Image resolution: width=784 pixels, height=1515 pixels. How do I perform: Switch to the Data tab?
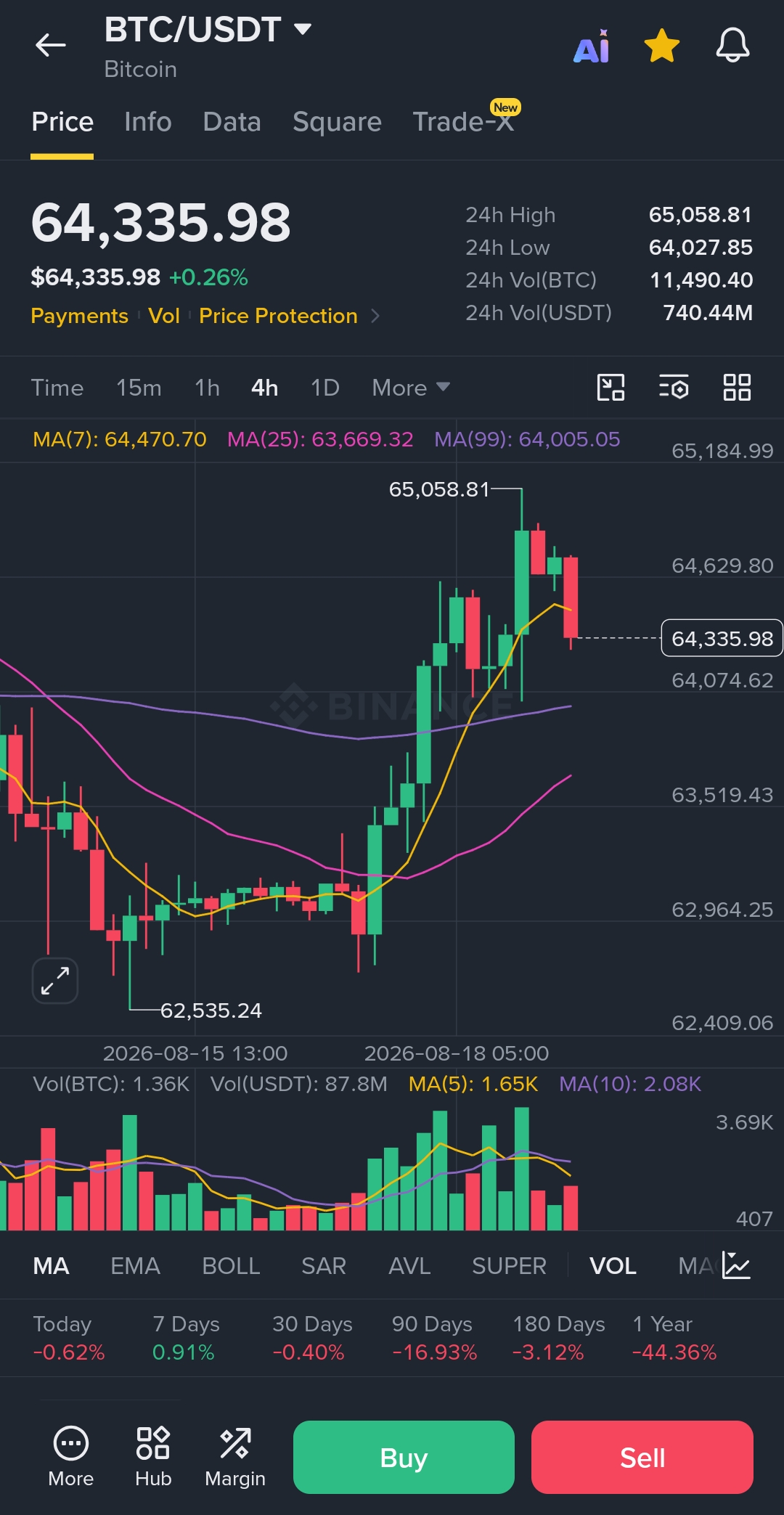coord(232,122)
